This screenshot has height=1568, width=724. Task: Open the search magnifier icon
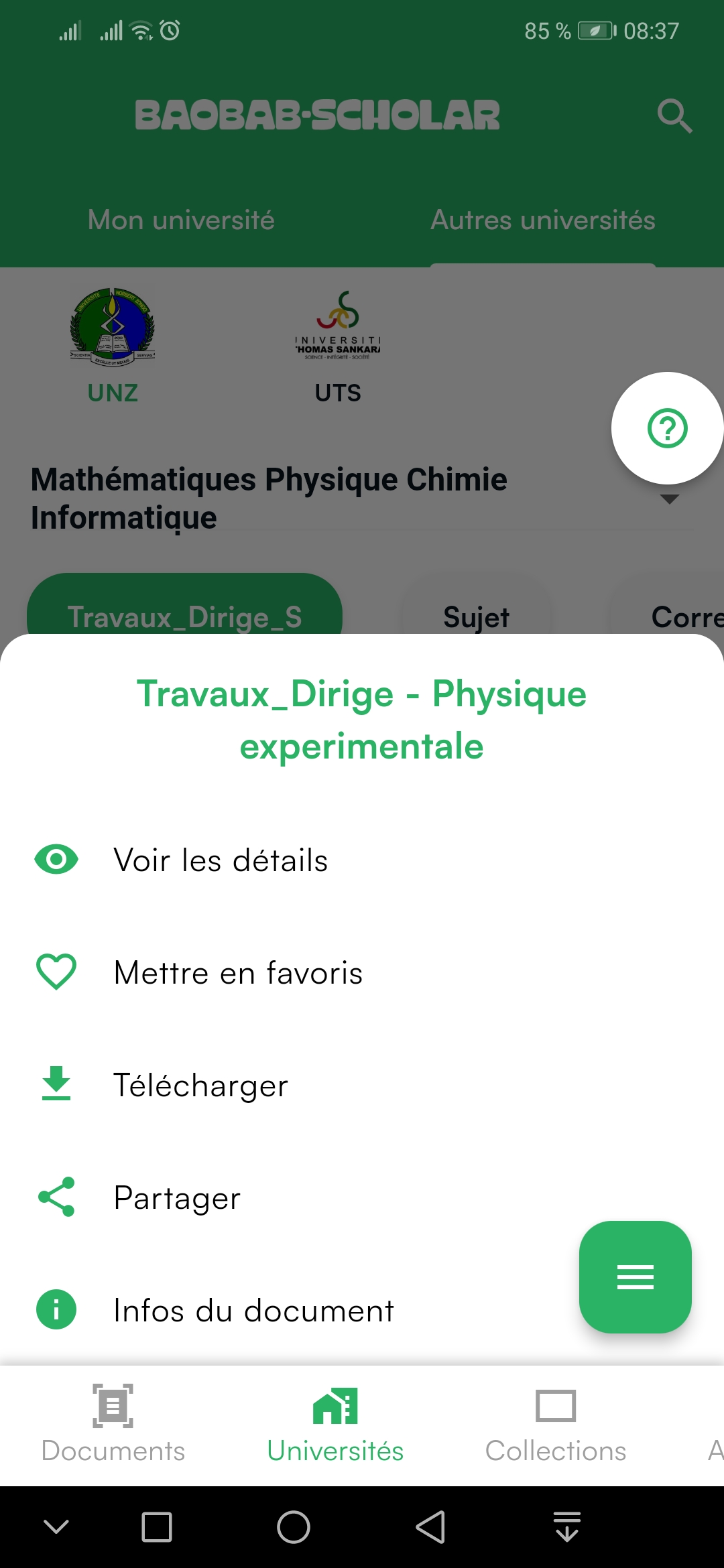(x=674, y=116)
